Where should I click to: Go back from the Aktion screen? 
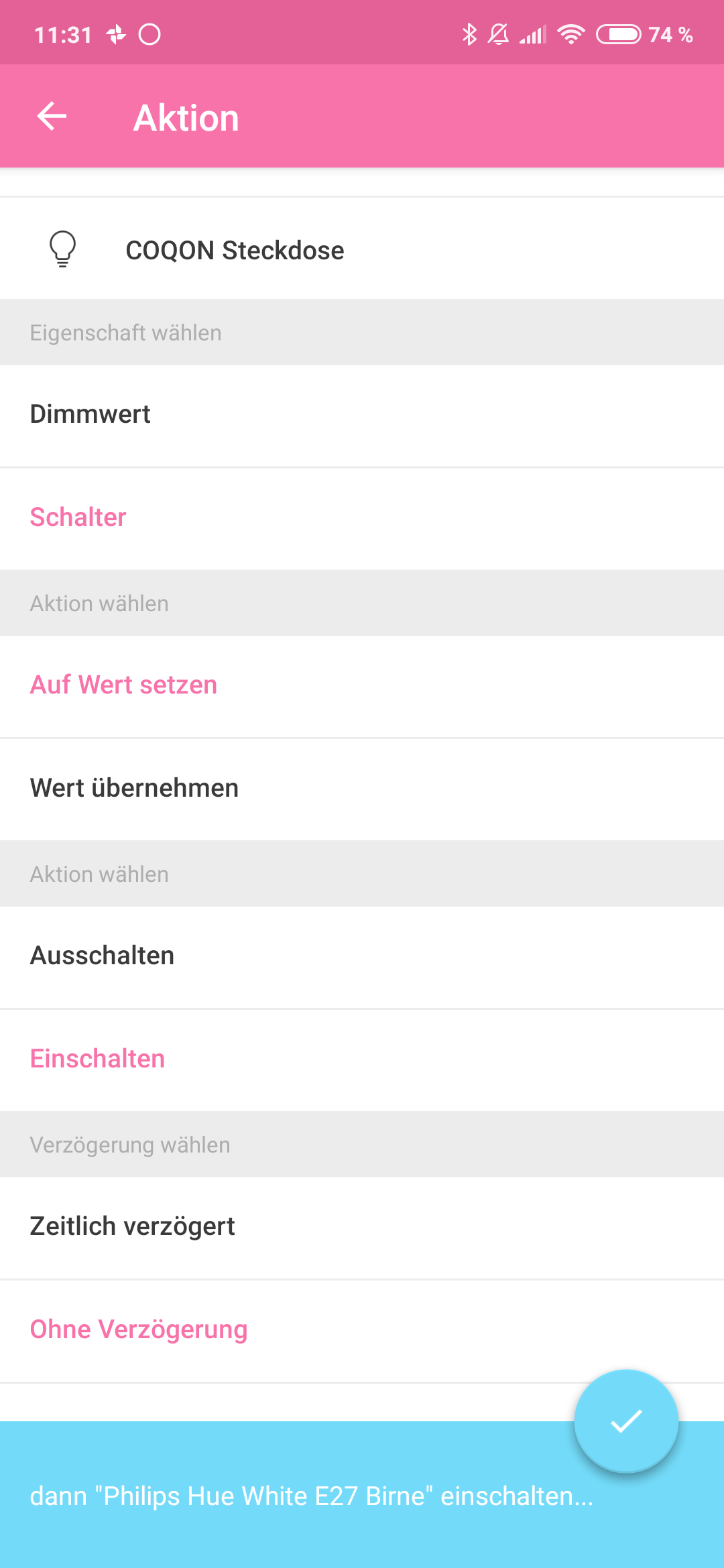[52, 117]
